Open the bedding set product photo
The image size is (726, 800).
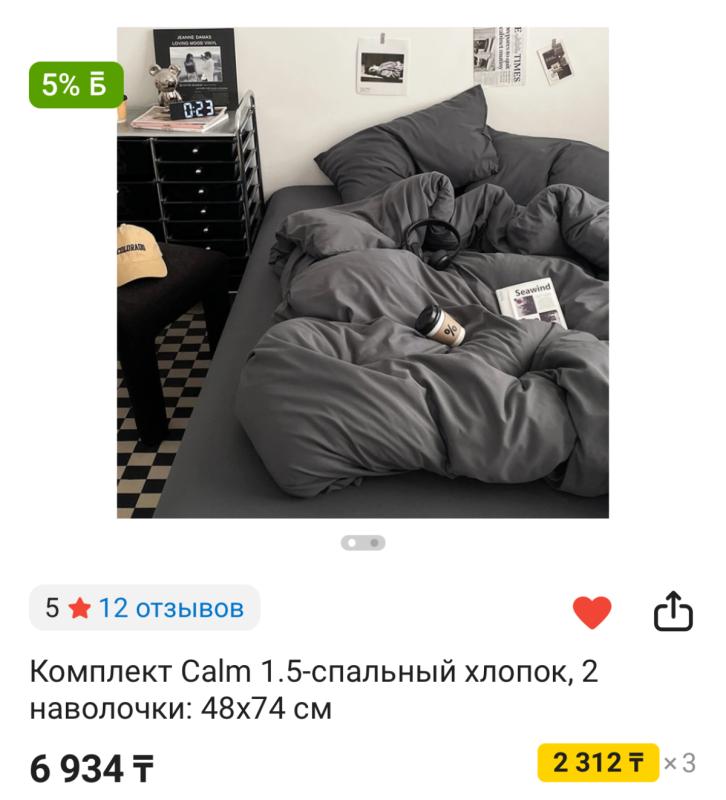click(x=362, y=272)
